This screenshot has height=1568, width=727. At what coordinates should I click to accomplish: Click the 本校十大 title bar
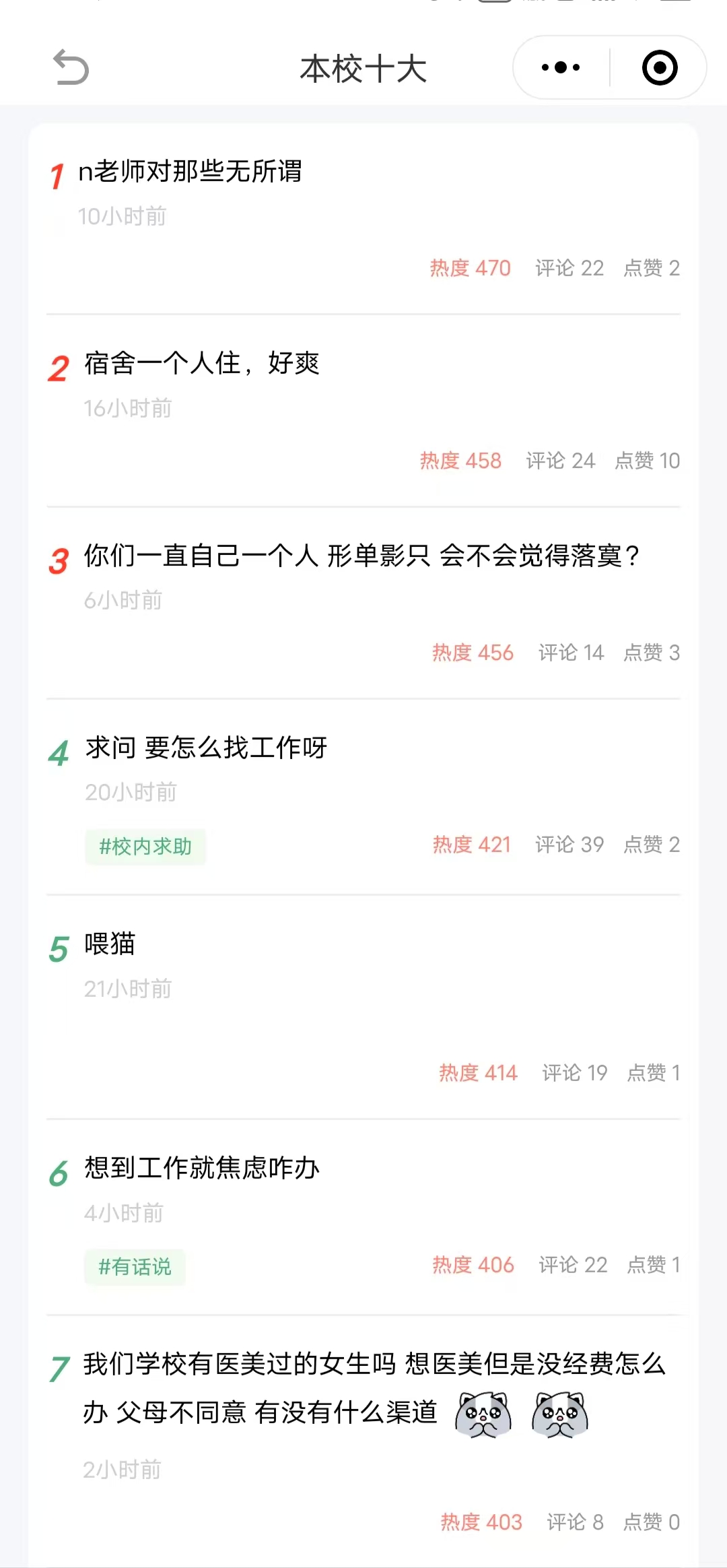point(363,67)
